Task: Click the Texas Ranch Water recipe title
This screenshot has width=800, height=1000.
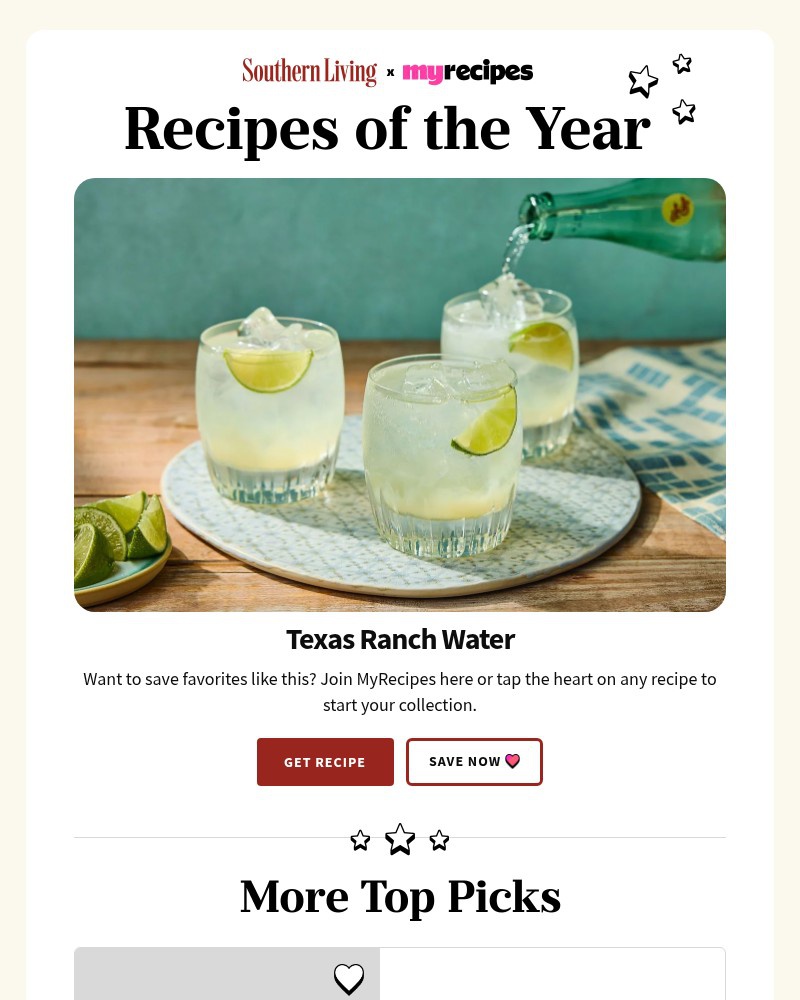Action: pyautogui.click(x=400, y=639)
